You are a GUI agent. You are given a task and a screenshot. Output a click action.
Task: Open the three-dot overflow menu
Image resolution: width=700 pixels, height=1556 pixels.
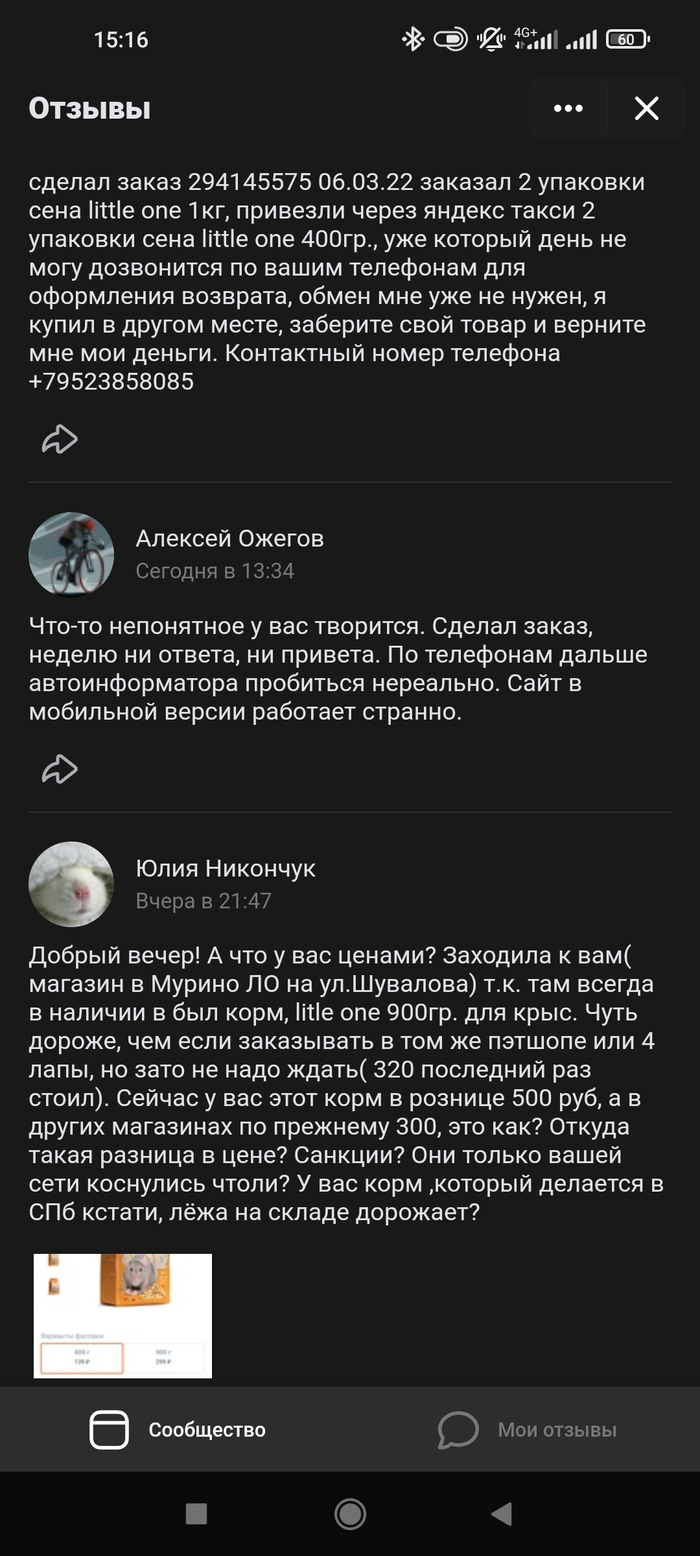pyautogui.click(x=568, y=108)
